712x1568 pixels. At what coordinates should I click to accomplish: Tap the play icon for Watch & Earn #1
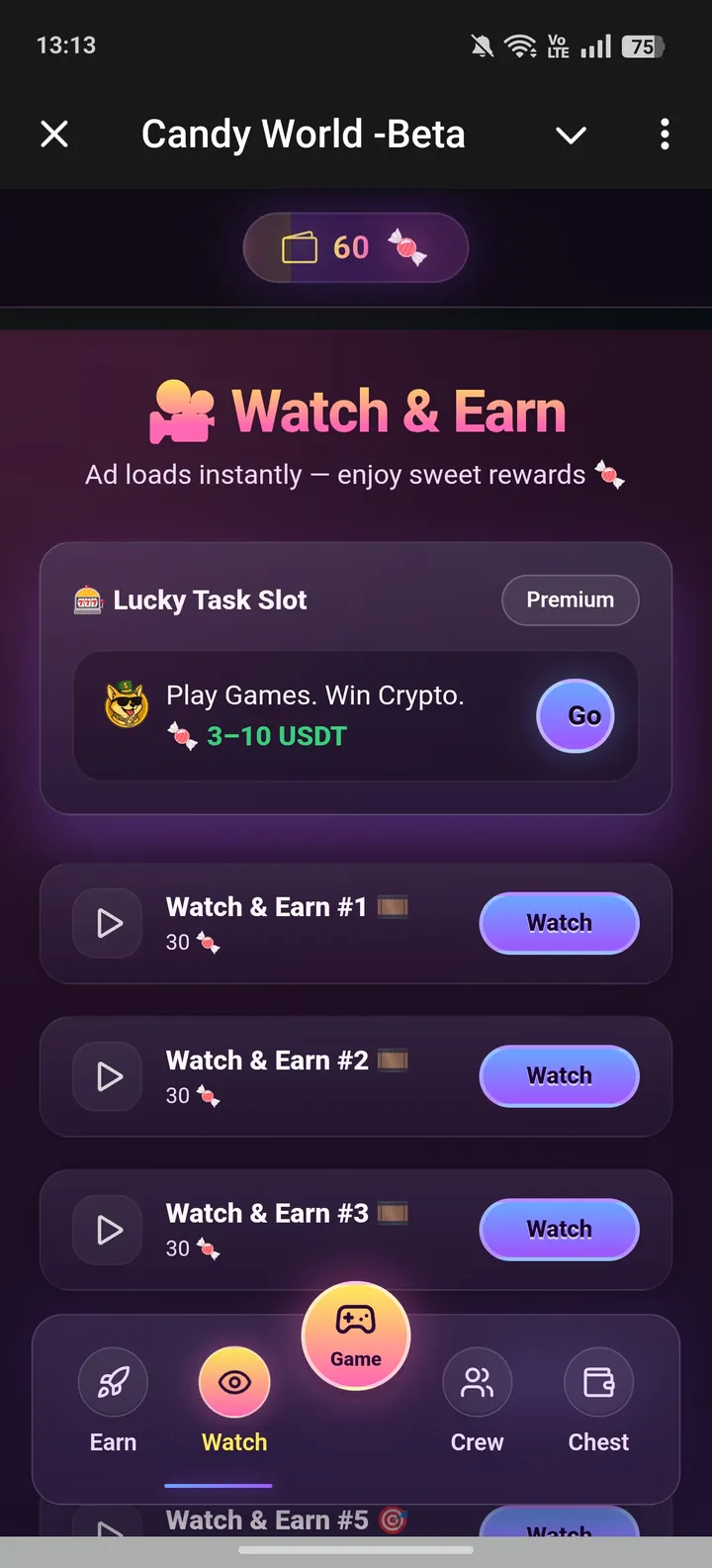[107, 922]
